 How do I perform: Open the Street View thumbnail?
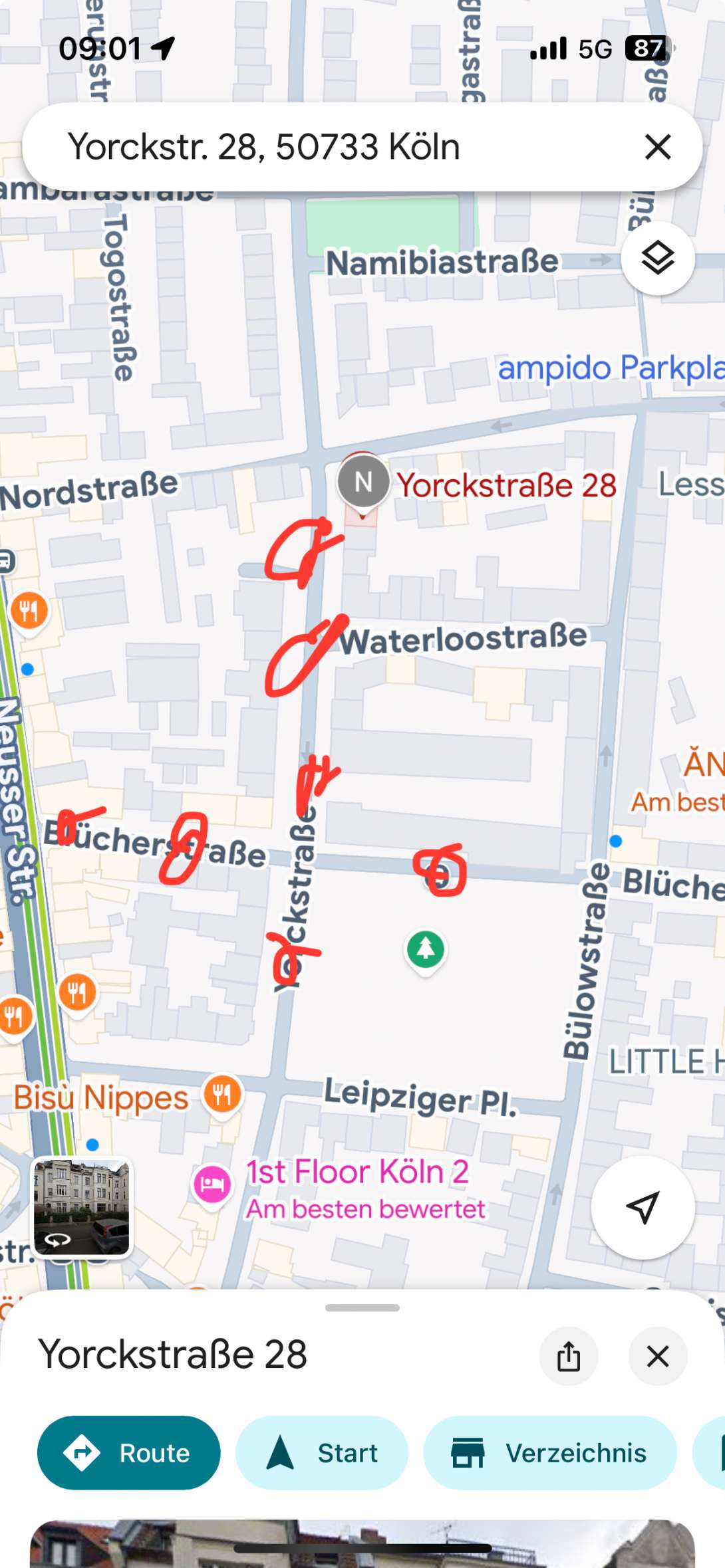pos(82,1207)
